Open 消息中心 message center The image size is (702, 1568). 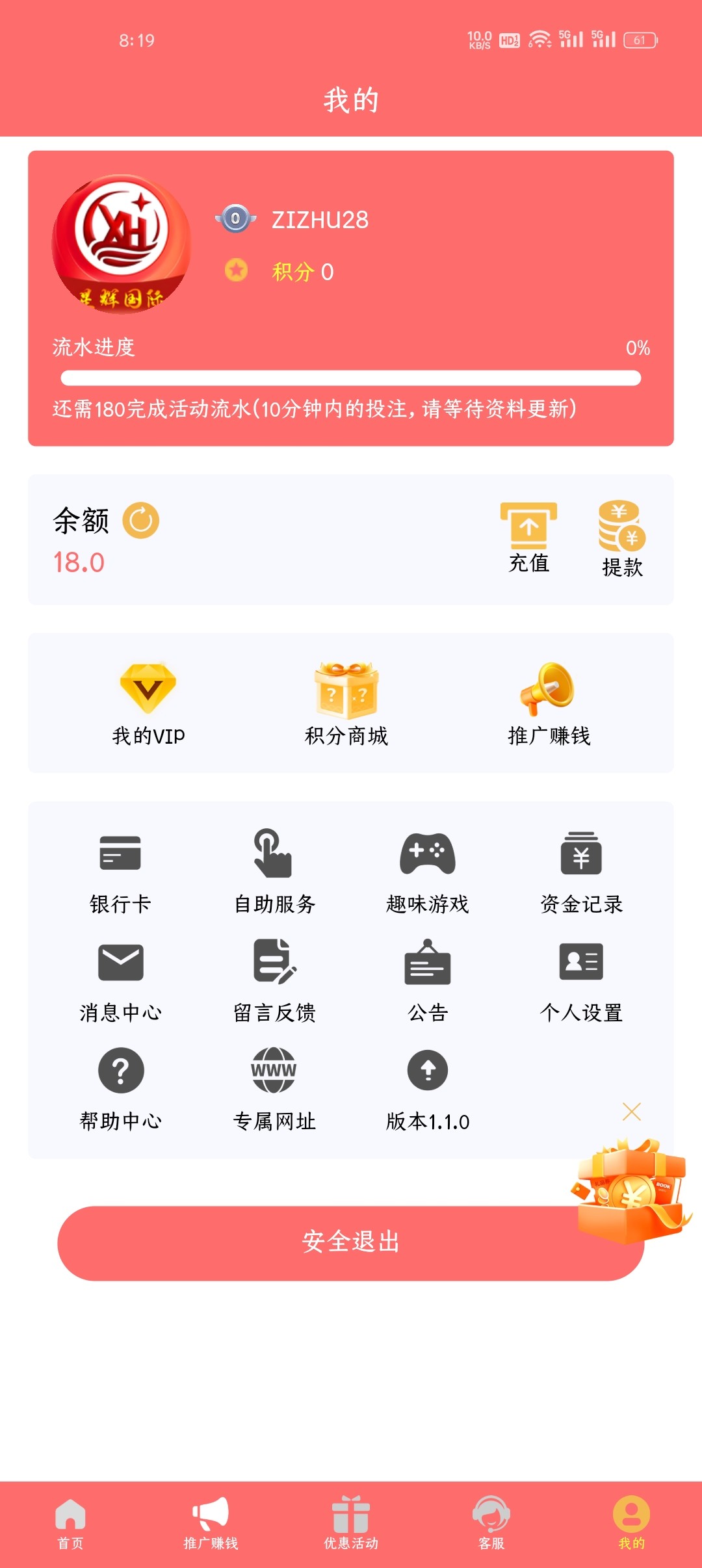coord(120,980)
